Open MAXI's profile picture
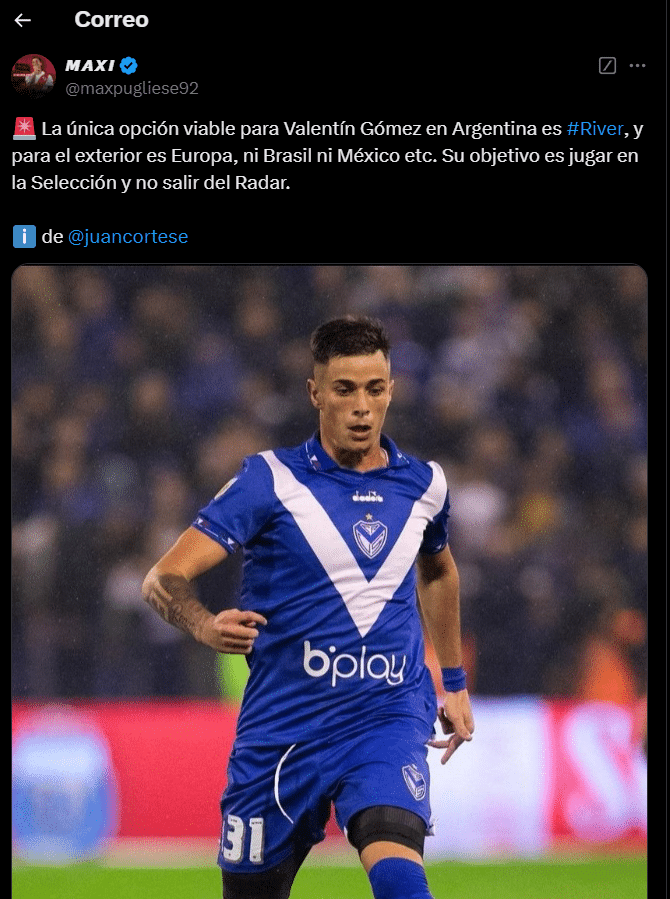The height and width of the screenshot is (899, 670). [33, 76]
